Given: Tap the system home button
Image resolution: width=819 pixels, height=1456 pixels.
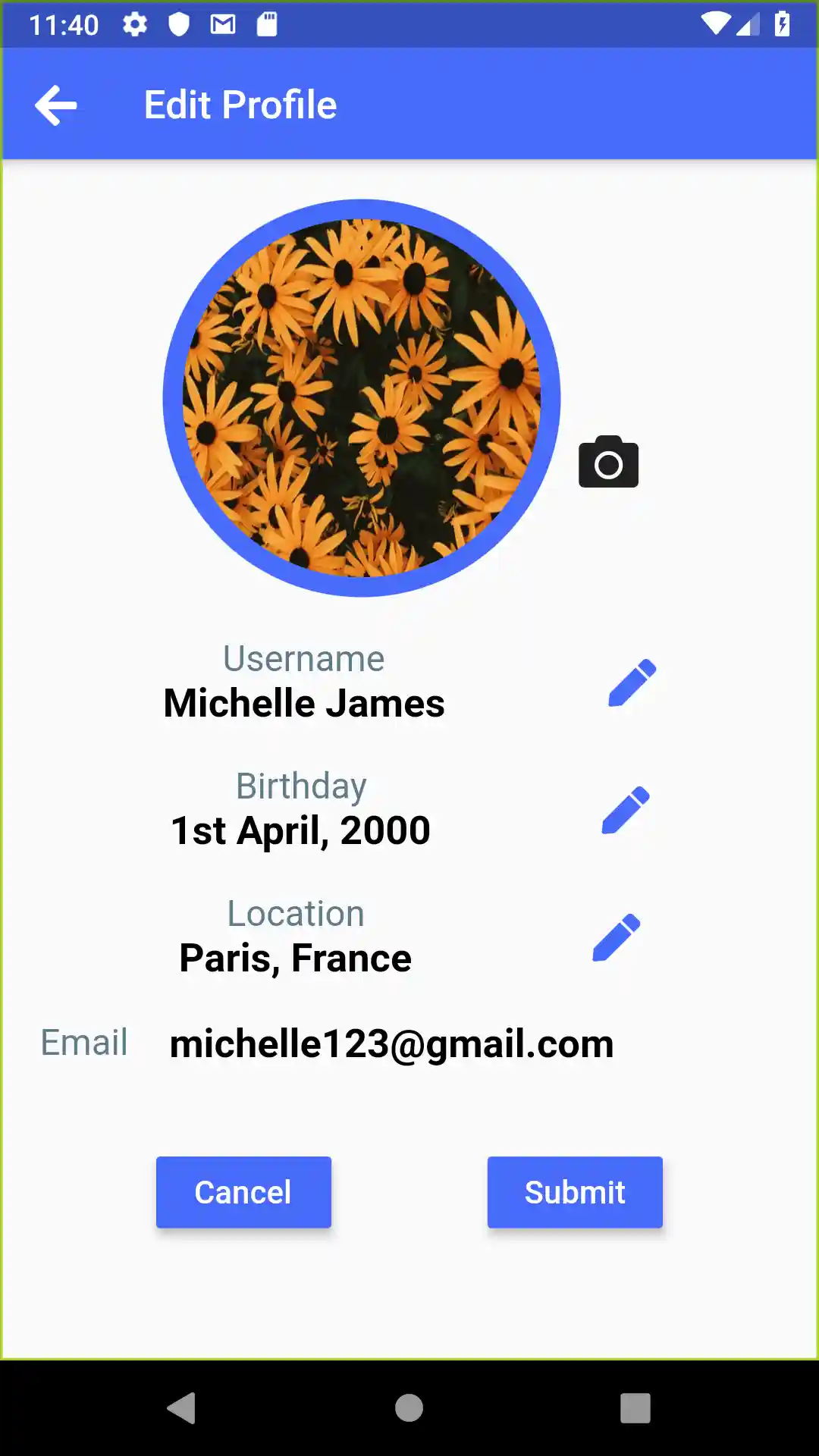Looking at the screenshot, I should click(409, 1408).
